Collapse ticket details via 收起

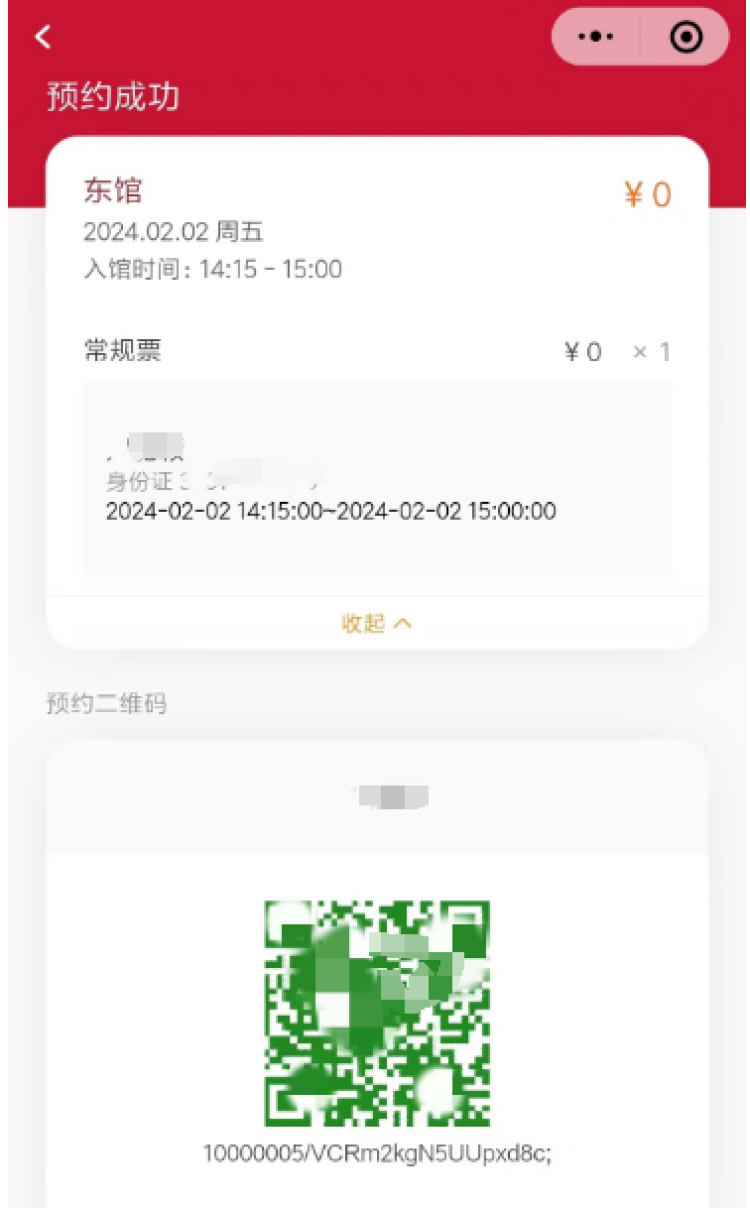376,623
